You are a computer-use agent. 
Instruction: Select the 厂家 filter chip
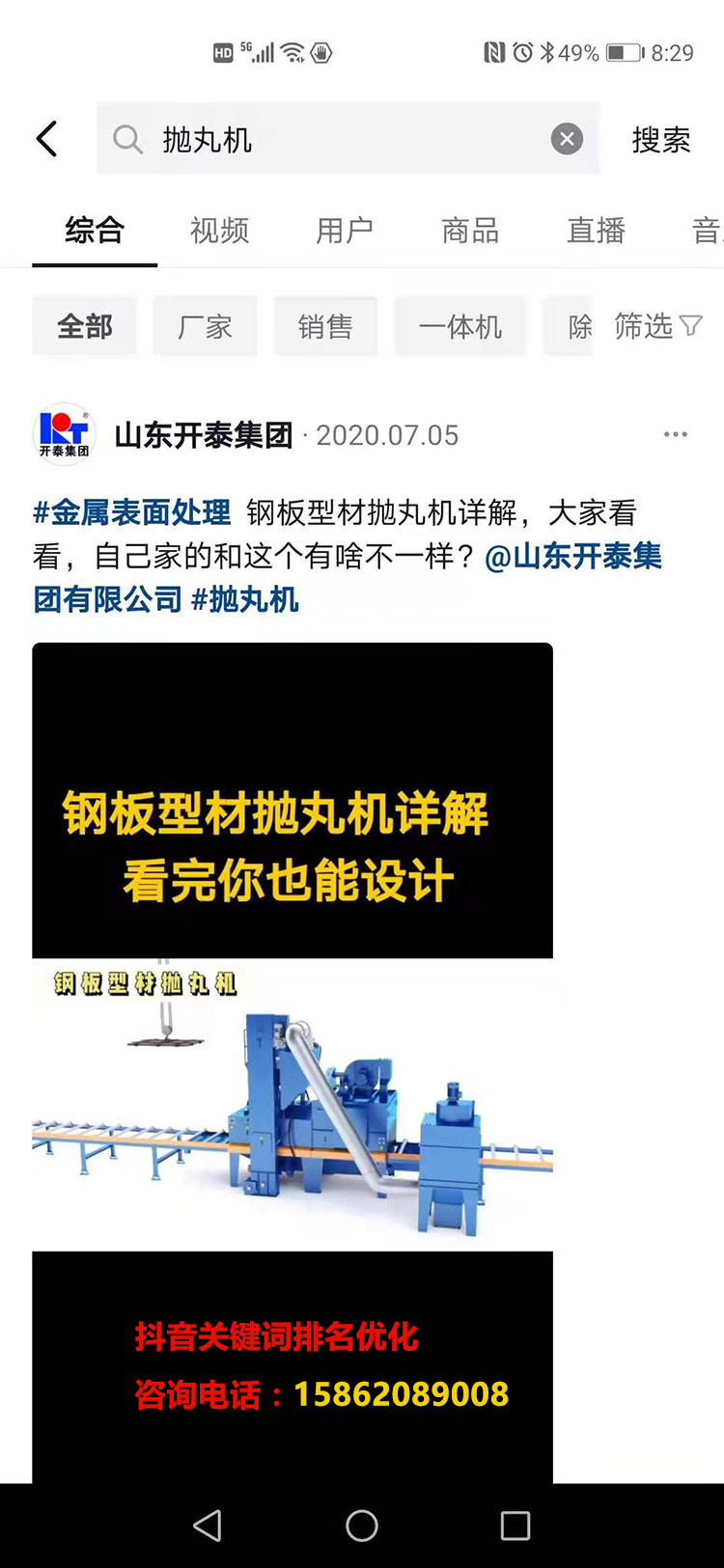(x=205, y=327)
